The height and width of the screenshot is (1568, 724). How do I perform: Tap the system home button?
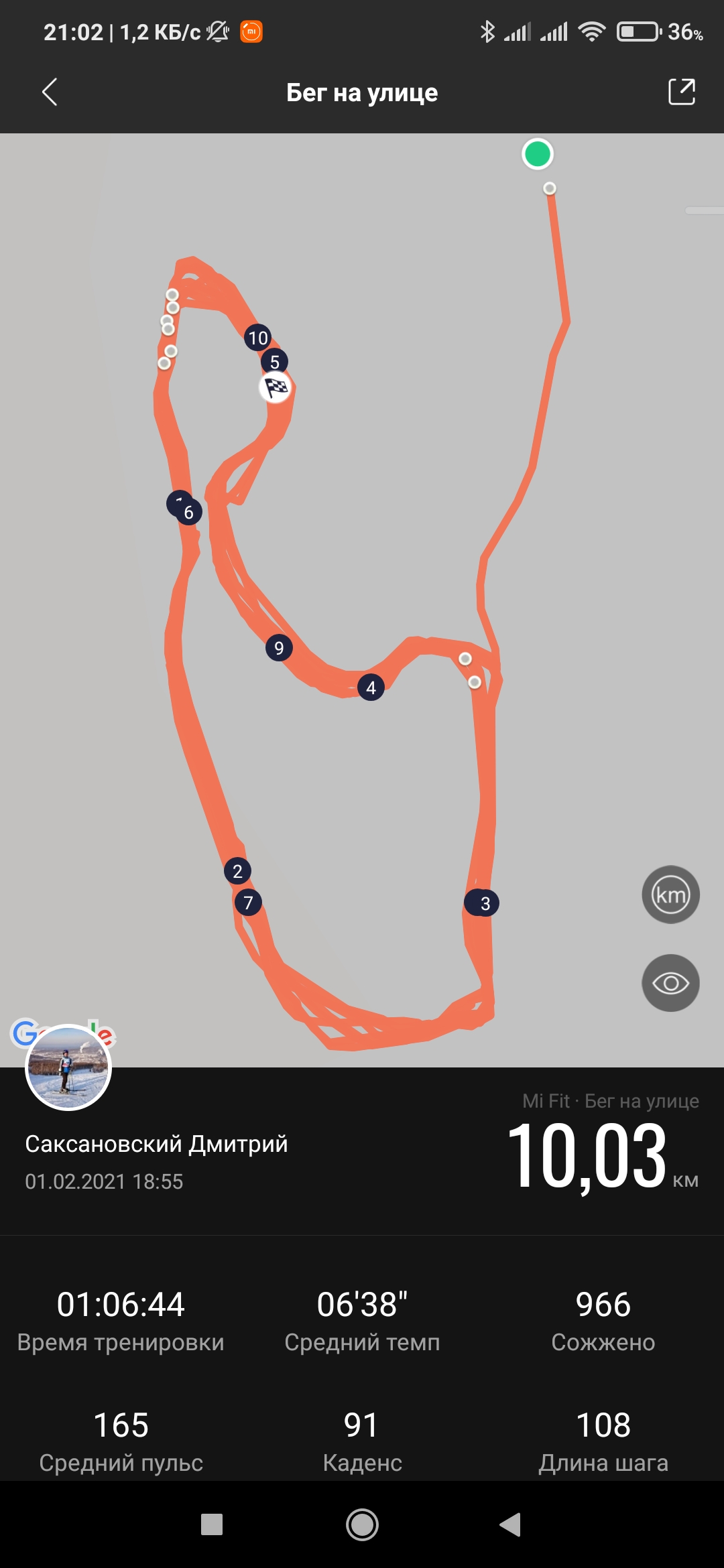[x=362, y=1524]
